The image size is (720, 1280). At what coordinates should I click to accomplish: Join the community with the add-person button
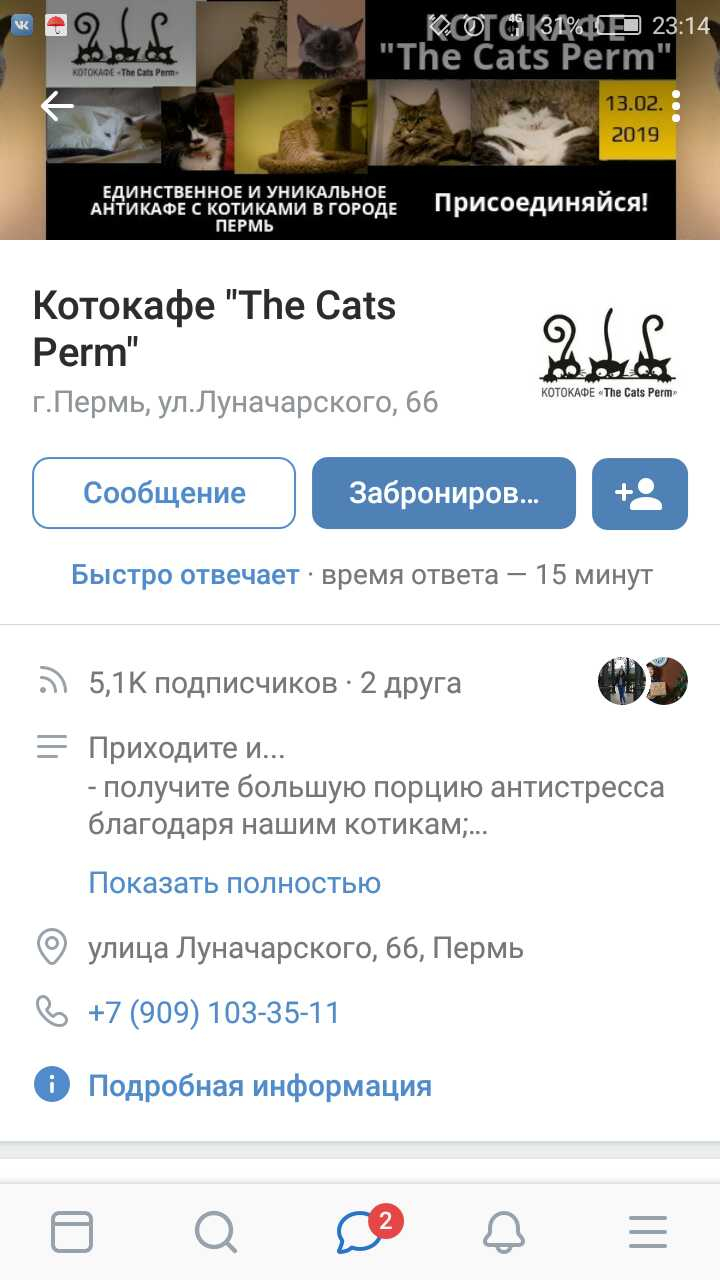coord(639,493)
